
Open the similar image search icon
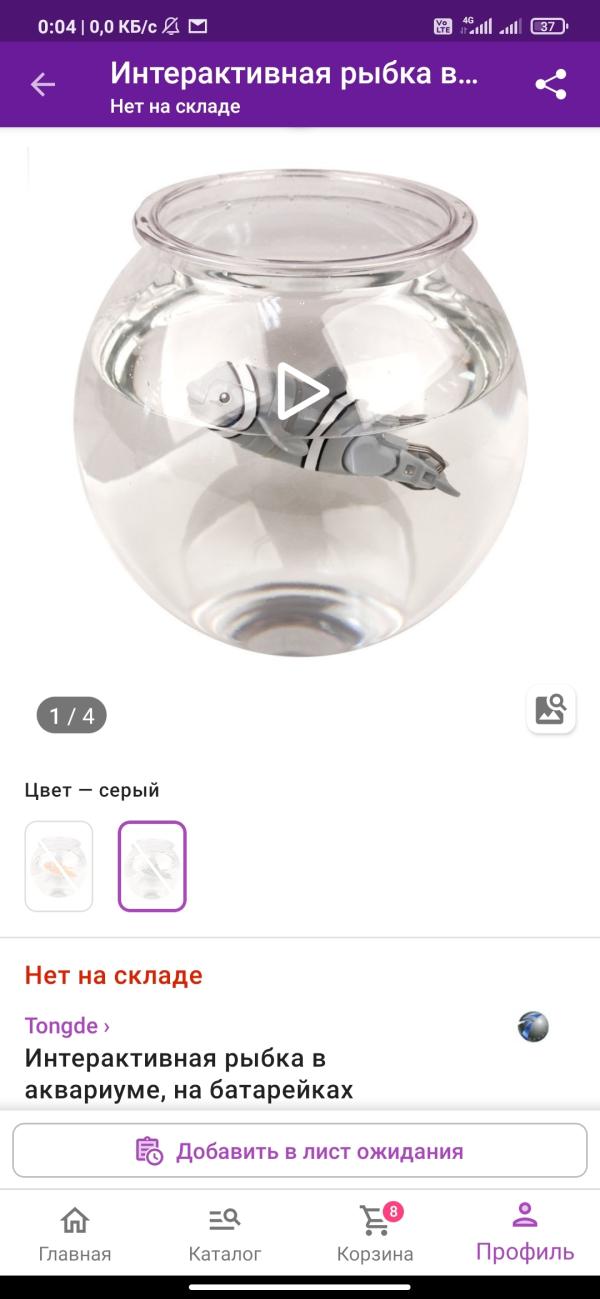coord(551,709)
